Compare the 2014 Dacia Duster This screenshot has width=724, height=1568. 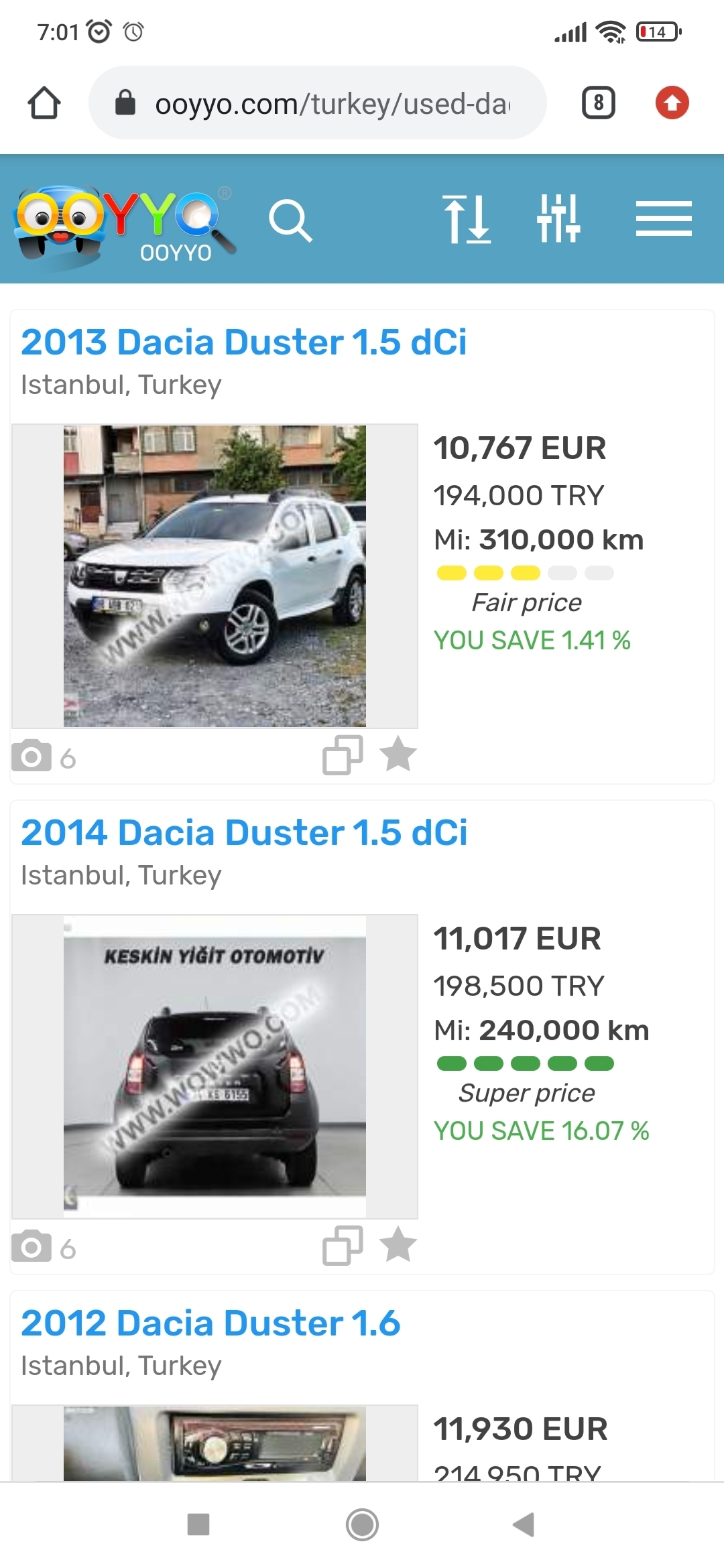click(343, 1246)
